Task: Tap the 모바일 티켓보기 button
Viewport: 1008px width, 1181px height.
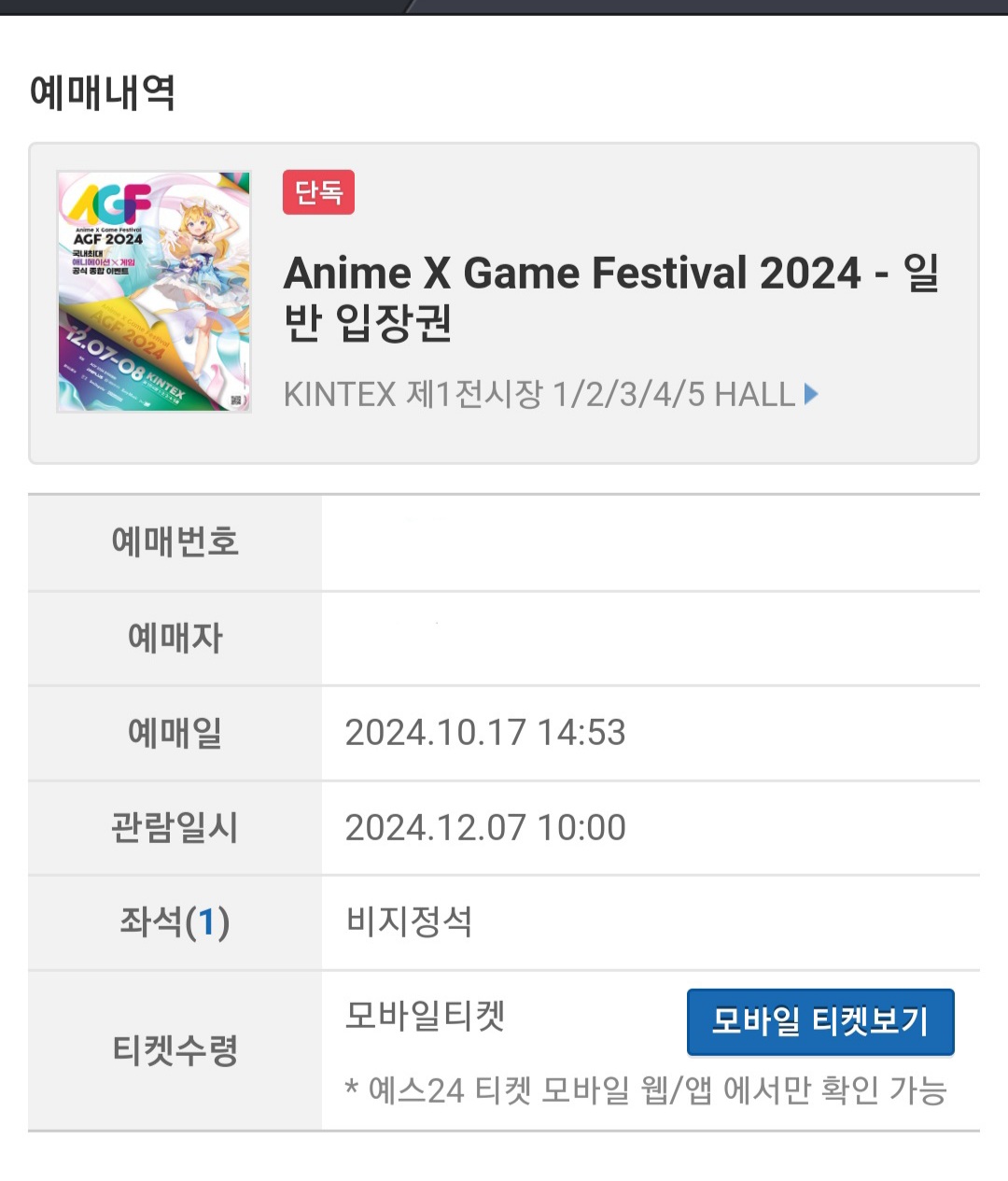Action: point(819,1021)
